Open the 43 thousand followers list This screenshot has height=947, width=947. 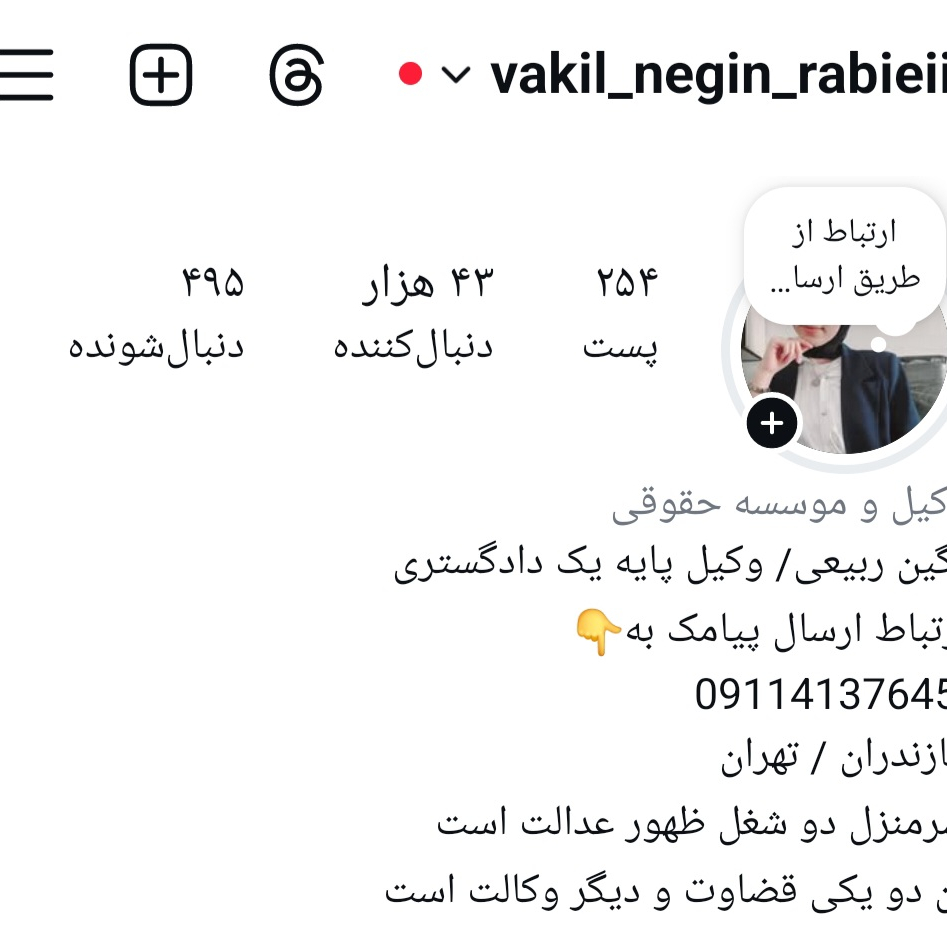tap(414, 312)
